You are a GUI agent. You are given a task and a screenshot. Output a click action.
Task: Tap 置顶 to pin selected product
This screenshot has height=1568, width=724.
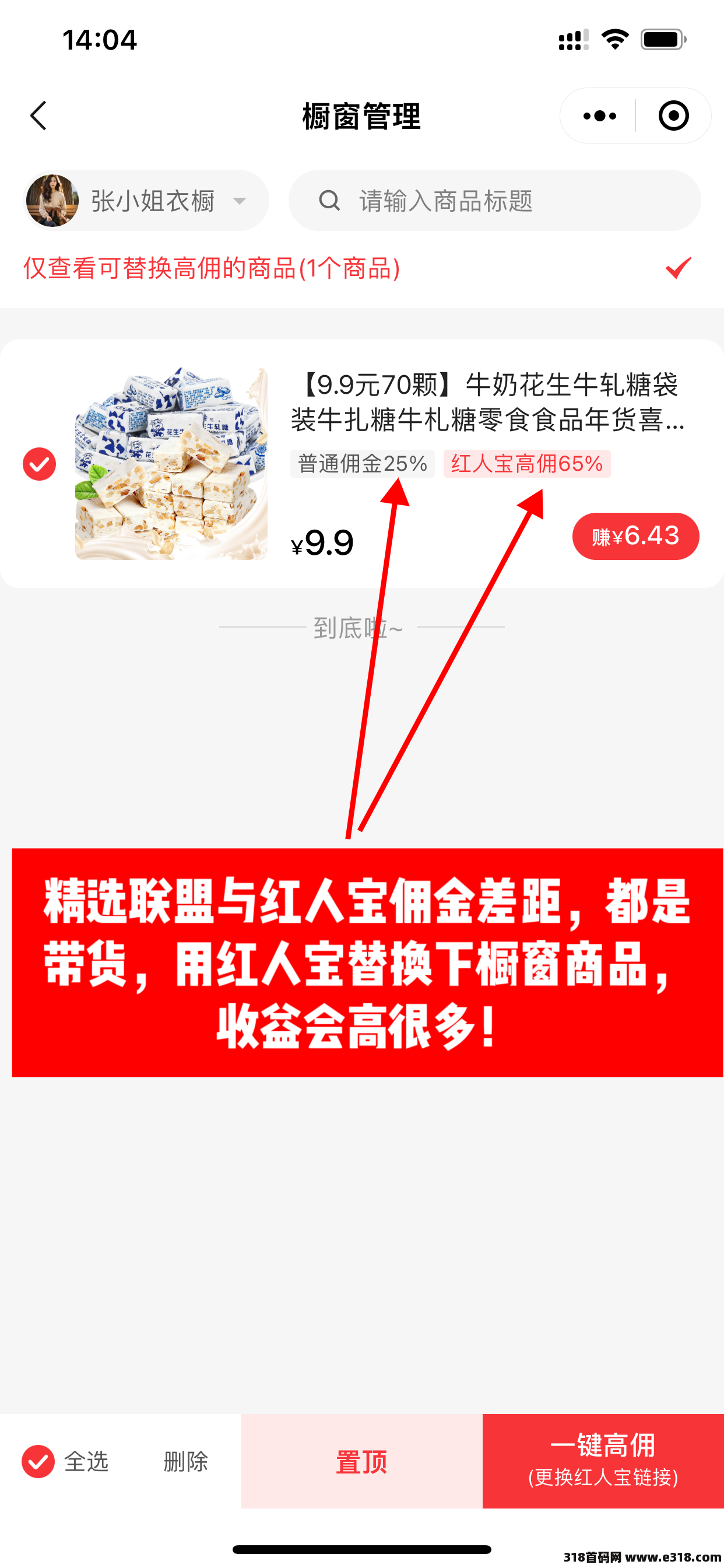coord(362,1461)
